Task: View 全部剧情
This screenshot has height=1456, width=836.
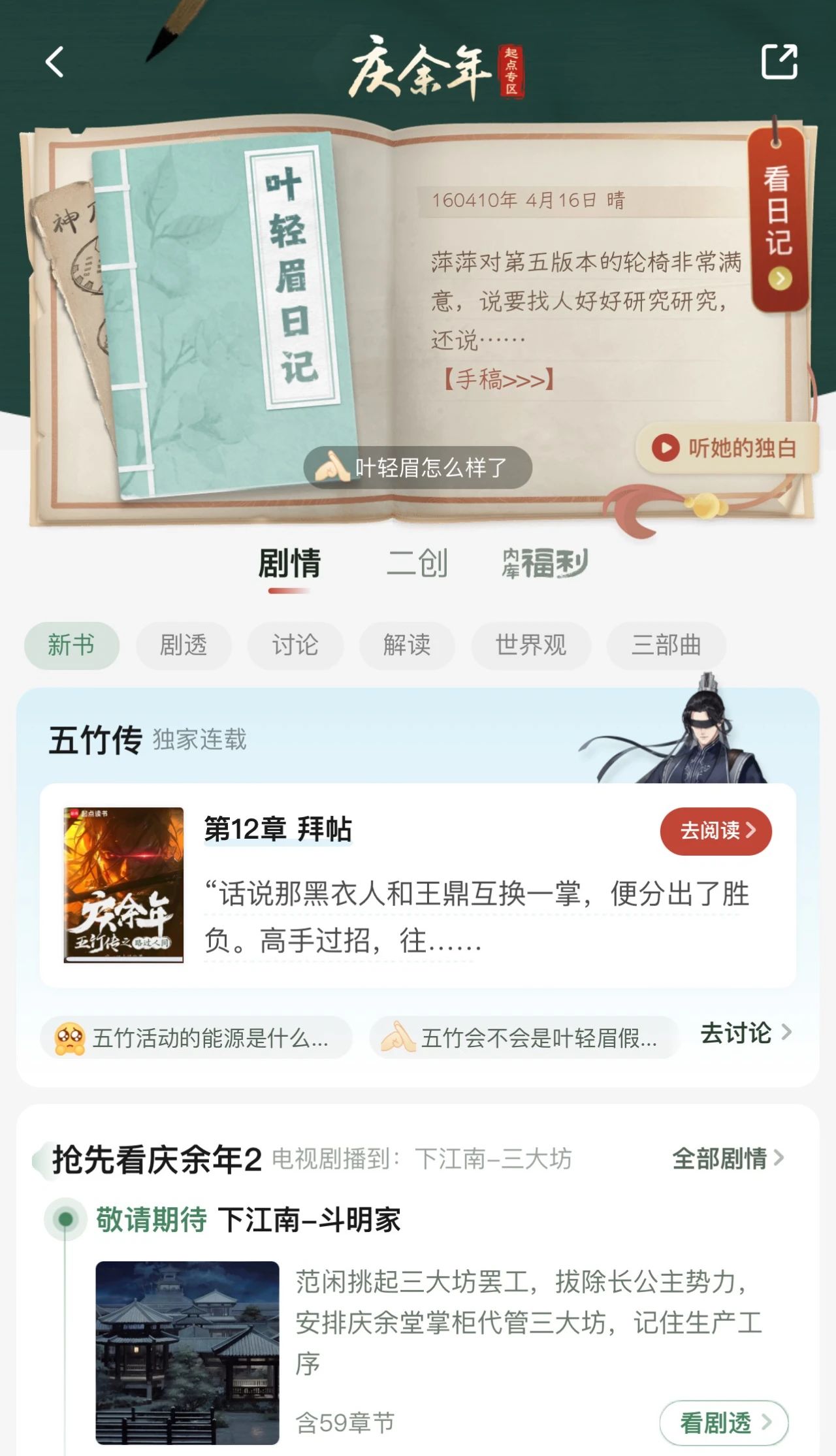Action: pyautogui.click(x=727, y=1158)
